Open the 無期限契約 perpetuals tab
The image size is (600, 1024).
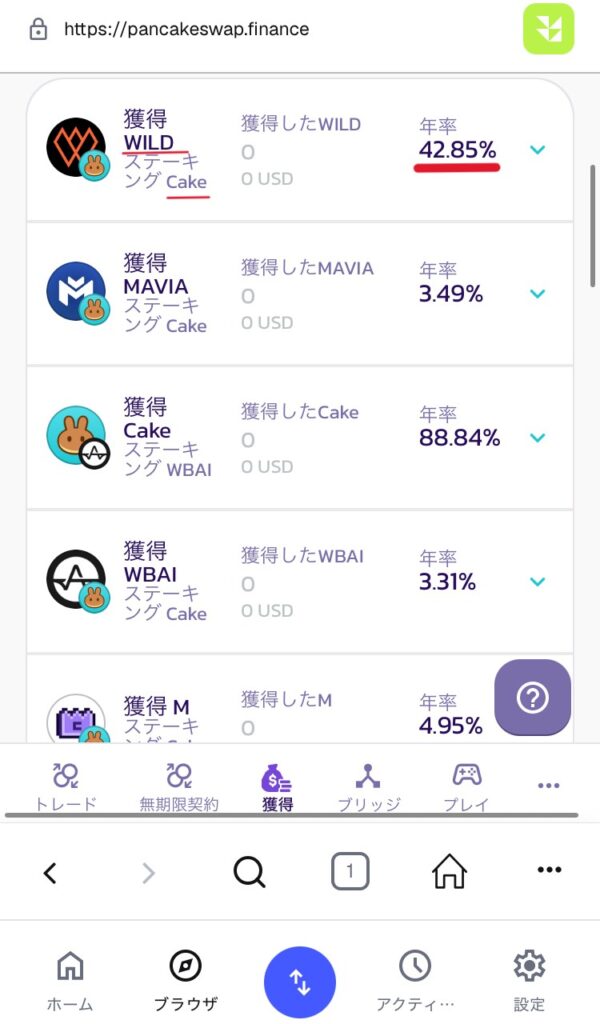[179, 786]
